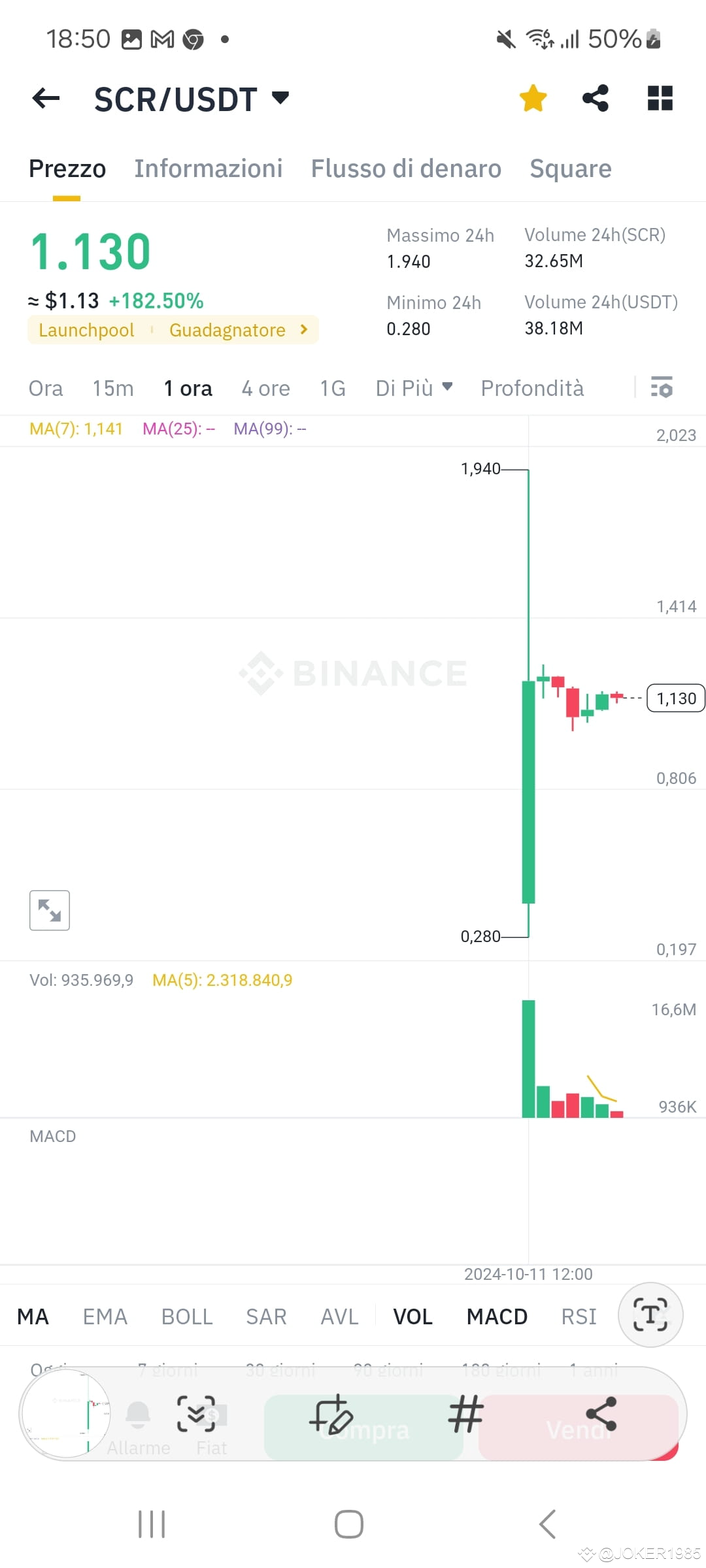
Task: Select the 15m timeframe
Action: (x=112, y=388)
